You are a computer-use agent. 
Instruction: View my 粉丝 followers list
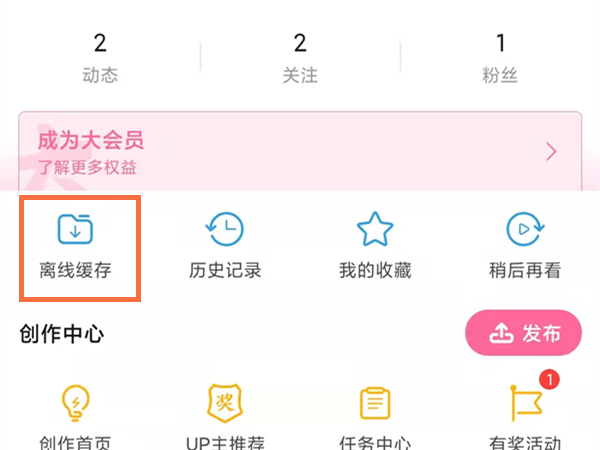(500, 57)
